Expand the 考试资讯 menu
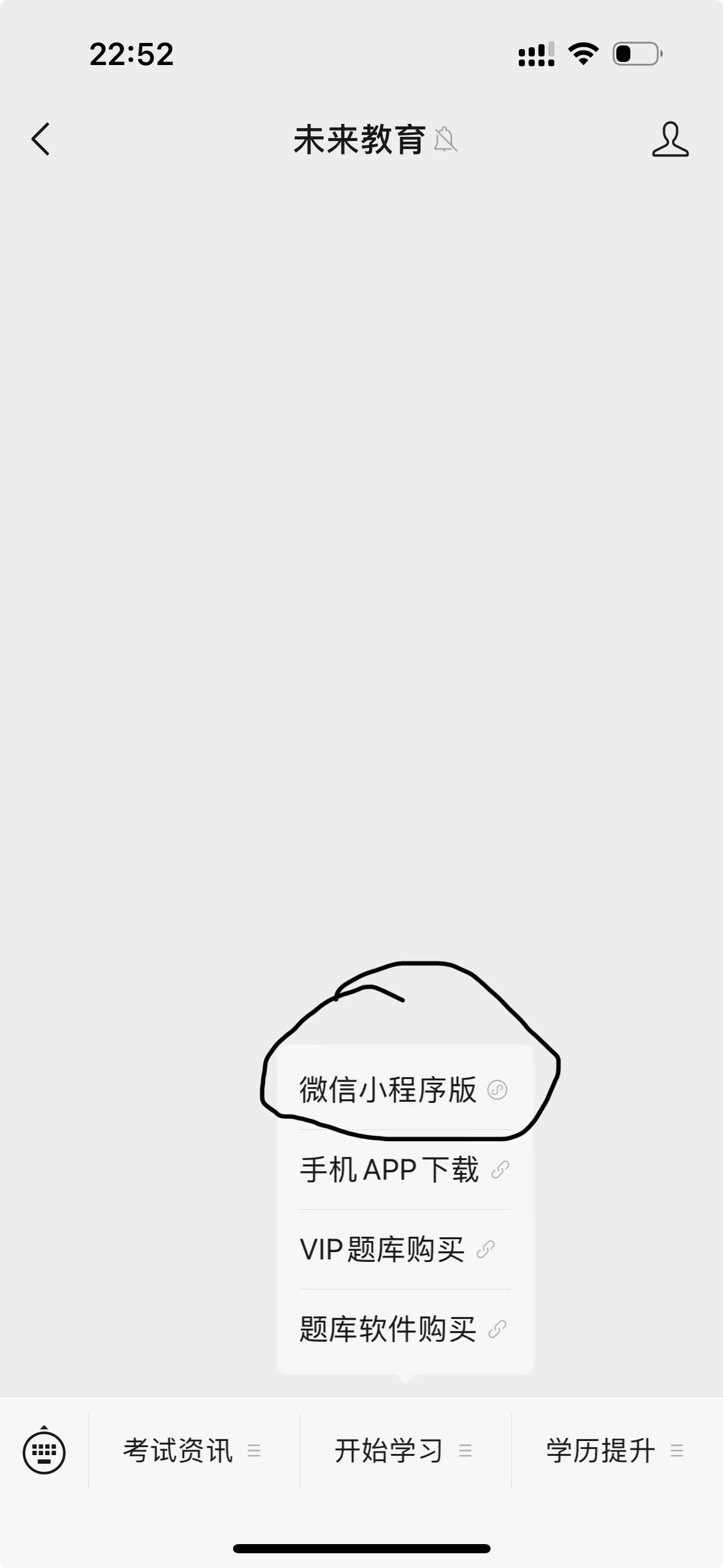 [193, 1451]
